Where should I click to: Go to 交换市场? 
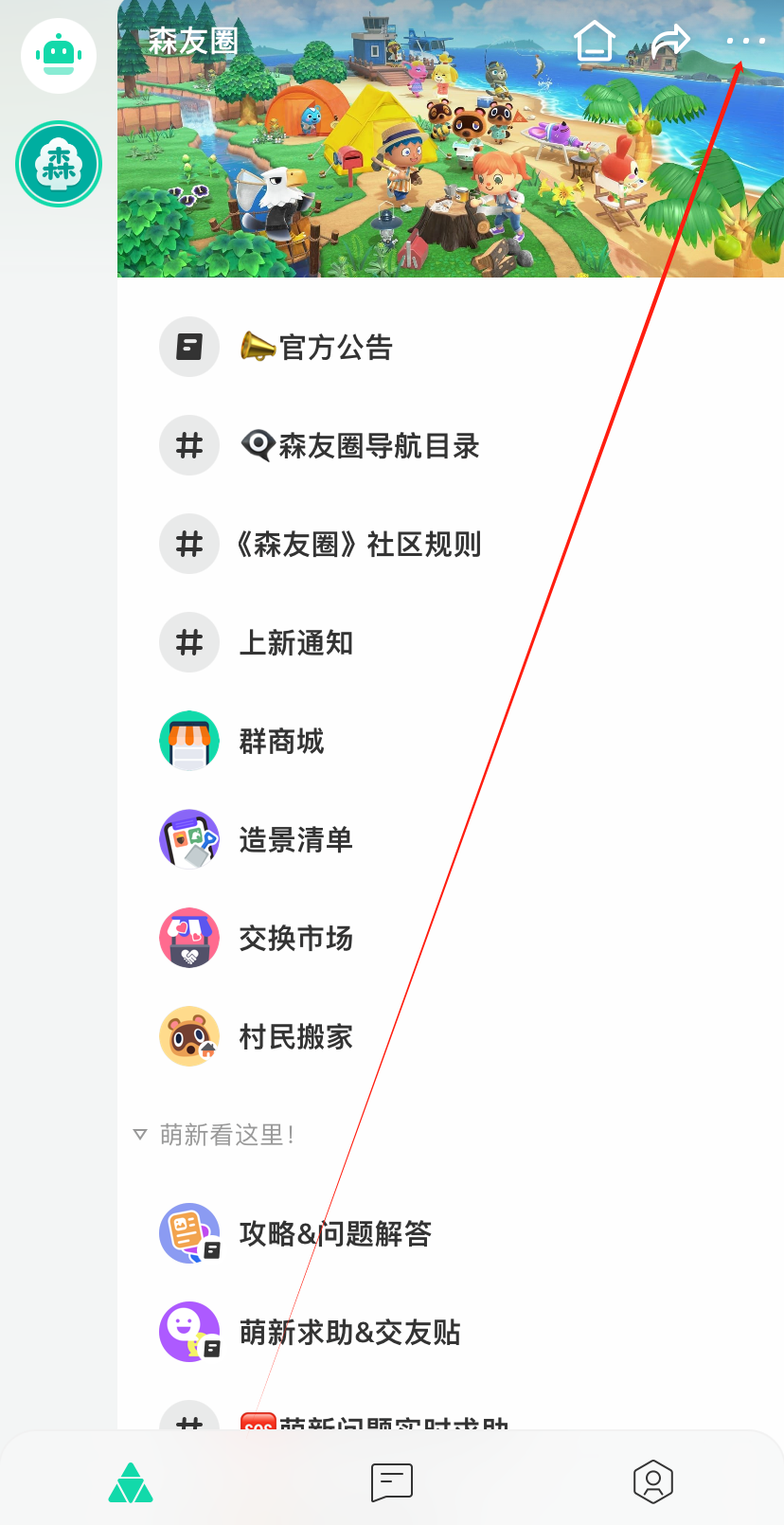(x=295, y=939)
